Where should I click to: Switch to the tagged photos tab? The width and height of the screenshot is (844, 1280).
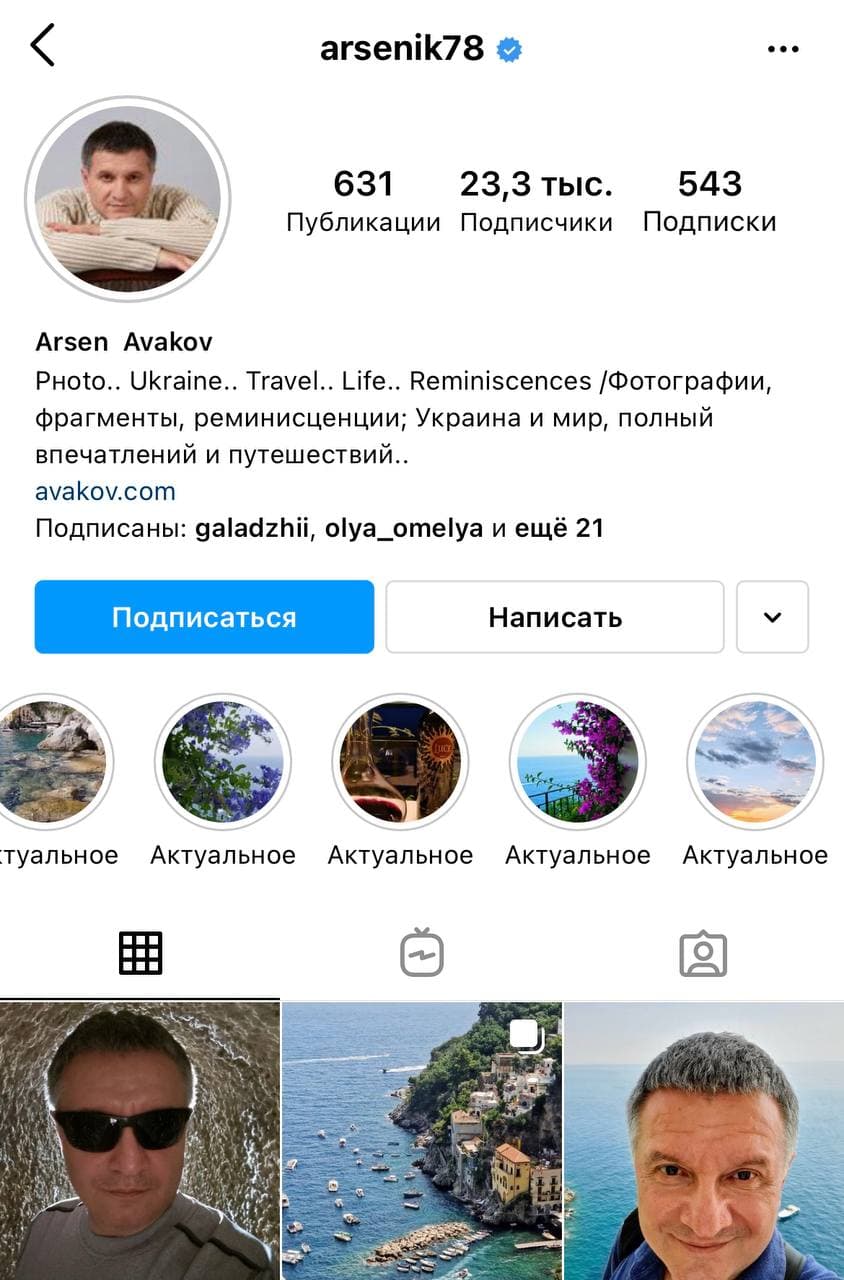coord(702,953)
